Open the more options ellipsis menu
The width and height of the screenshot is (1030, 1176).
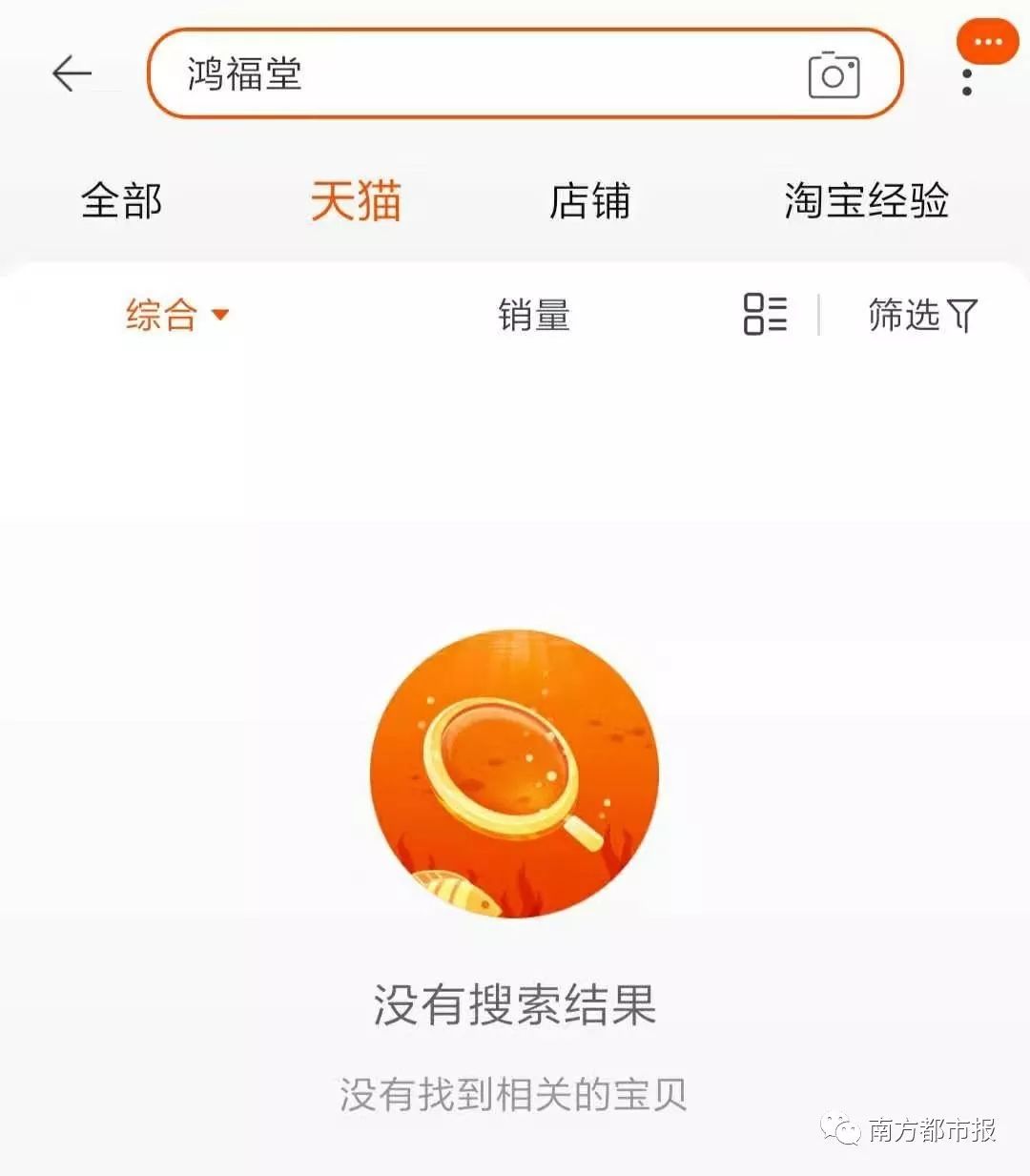pyautogui.click(x=967, y=81)
